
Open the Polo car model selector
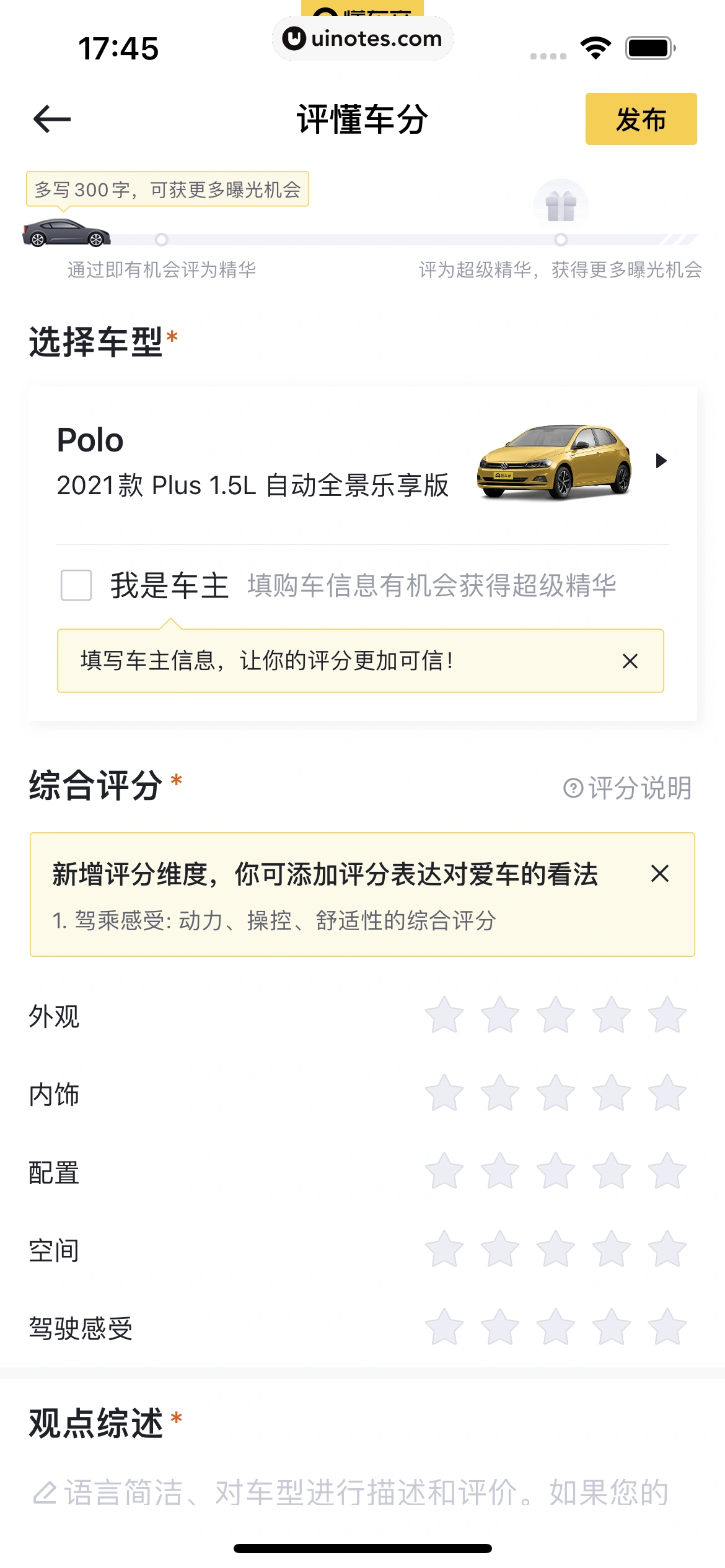tap(362, 463)
